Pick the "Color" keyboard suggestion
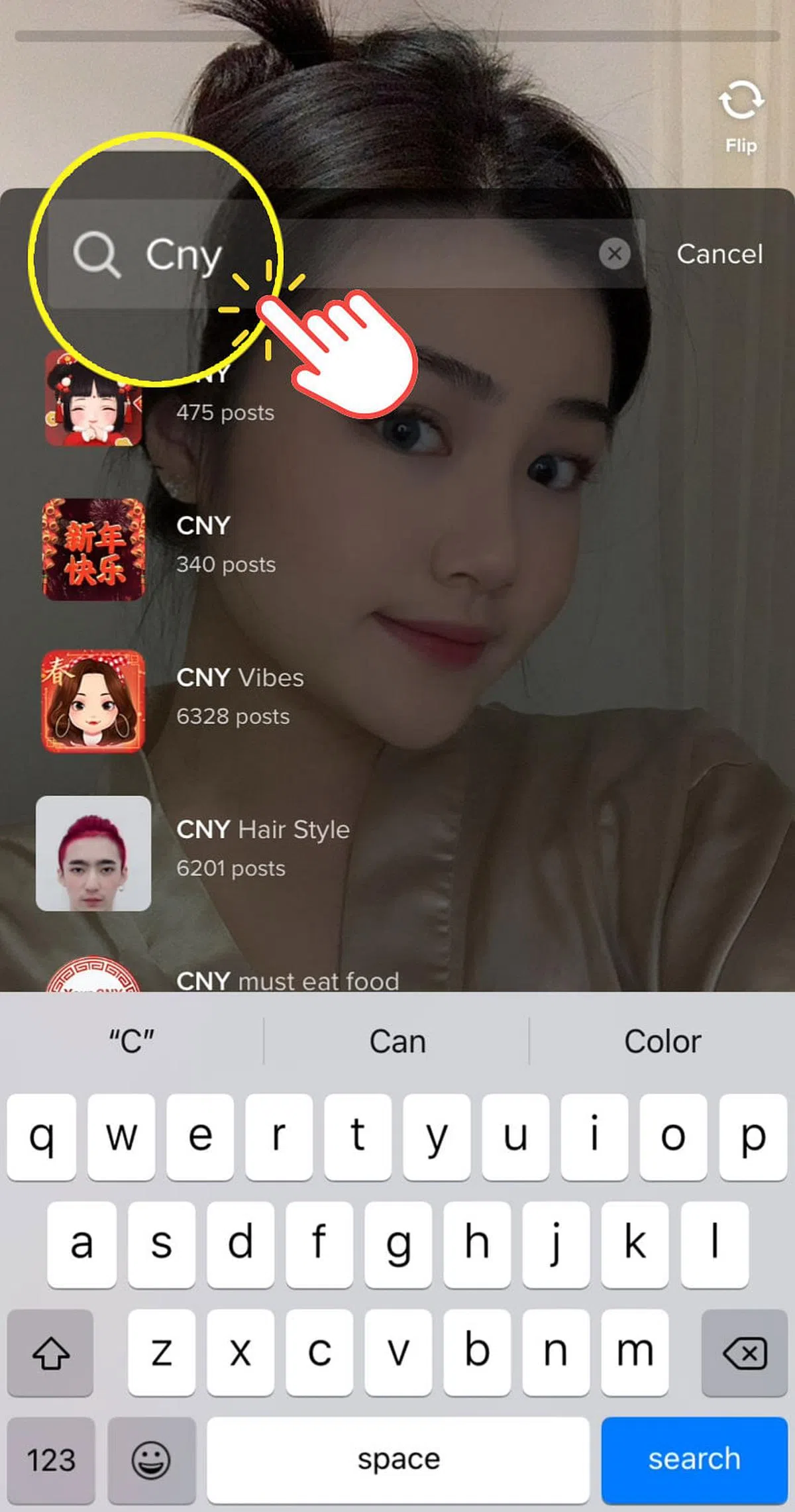 click(662, 1042)
